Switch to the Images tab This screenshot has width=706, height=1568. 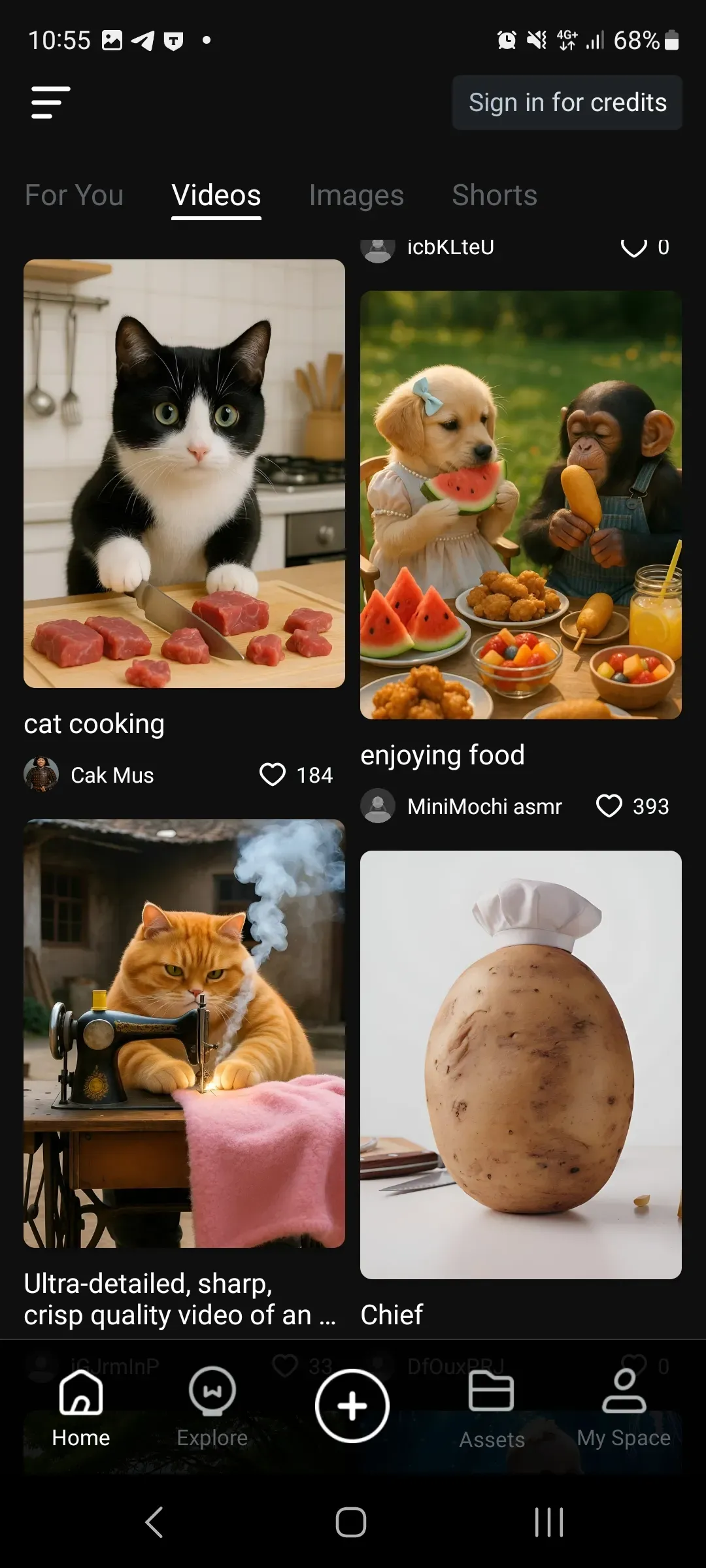[x=356, y=195]
